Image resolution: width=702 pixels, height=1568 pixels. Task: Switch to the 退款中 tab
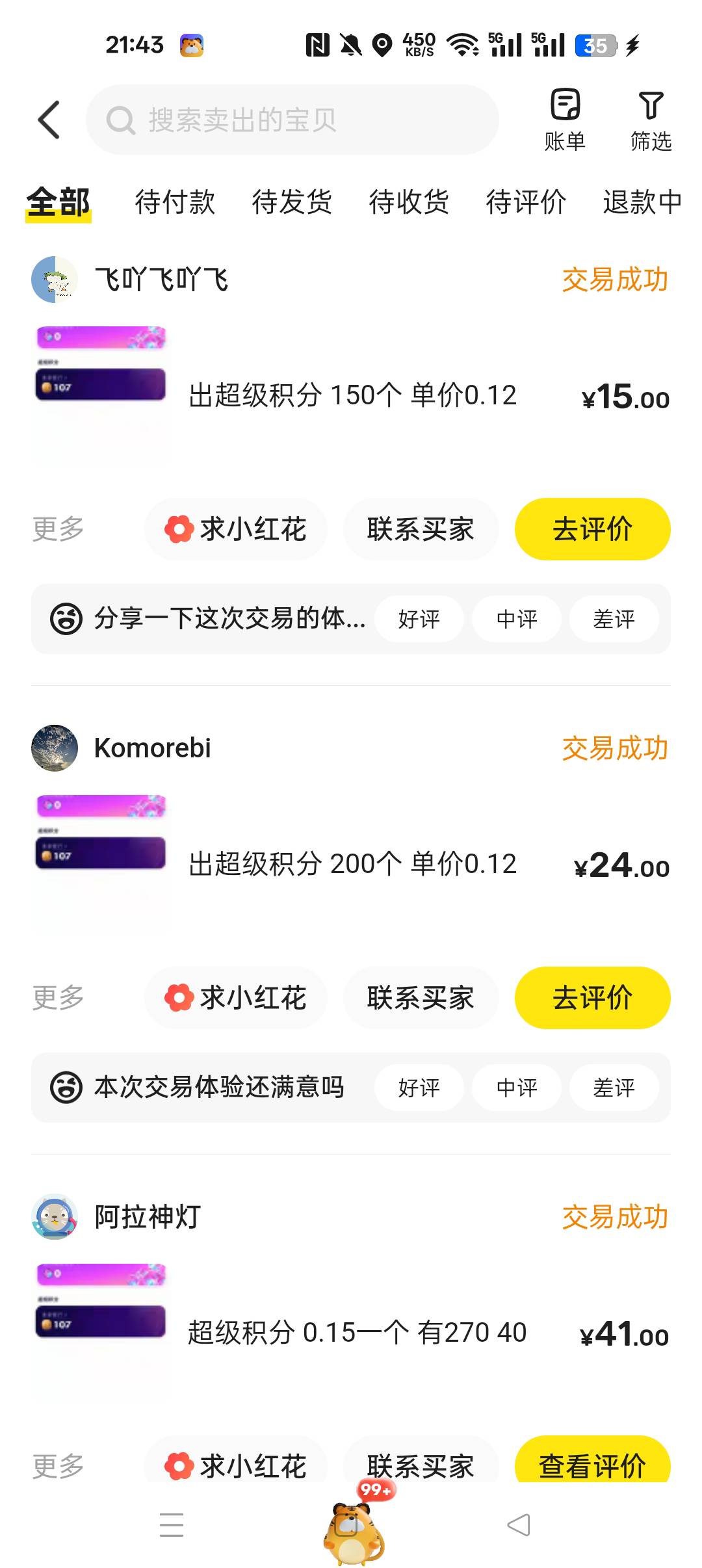(643, 202)
